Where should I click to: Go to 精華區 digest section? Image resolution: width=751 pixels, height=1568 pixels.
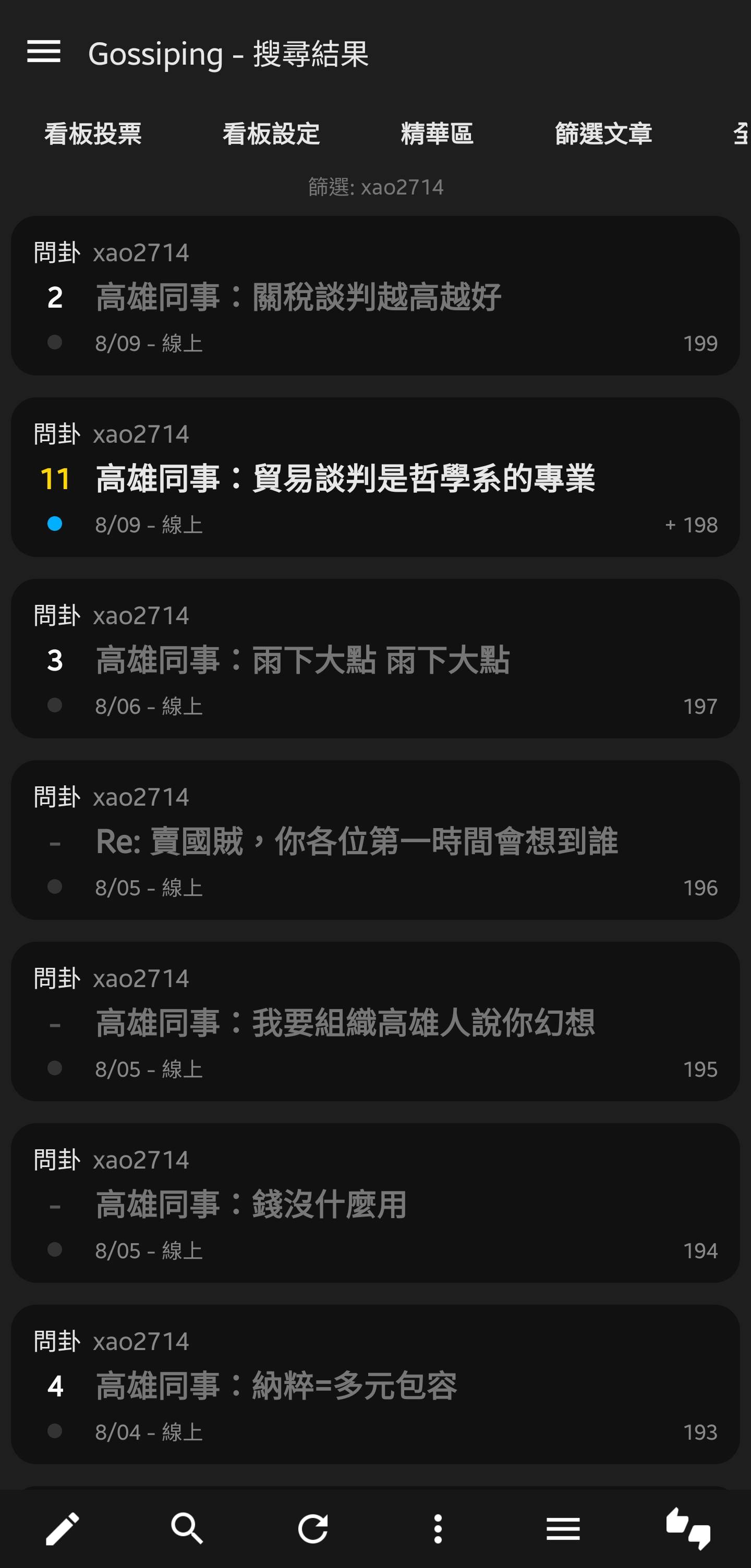coord(437,134)
